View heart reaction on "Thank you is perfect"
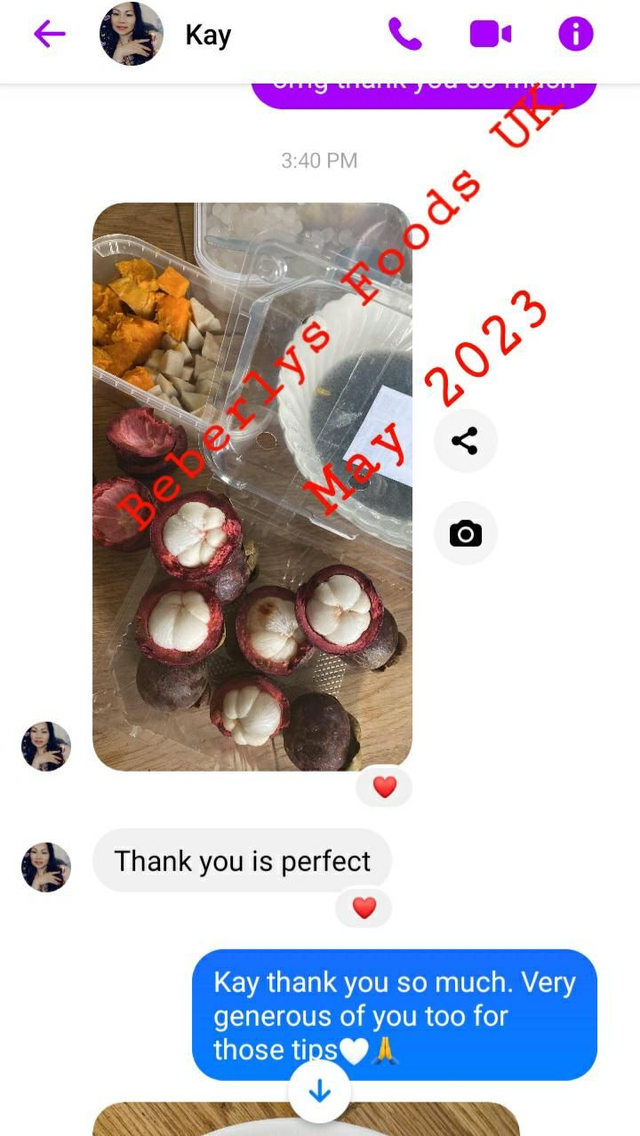 pyautogui.click(x=364, y=907)
